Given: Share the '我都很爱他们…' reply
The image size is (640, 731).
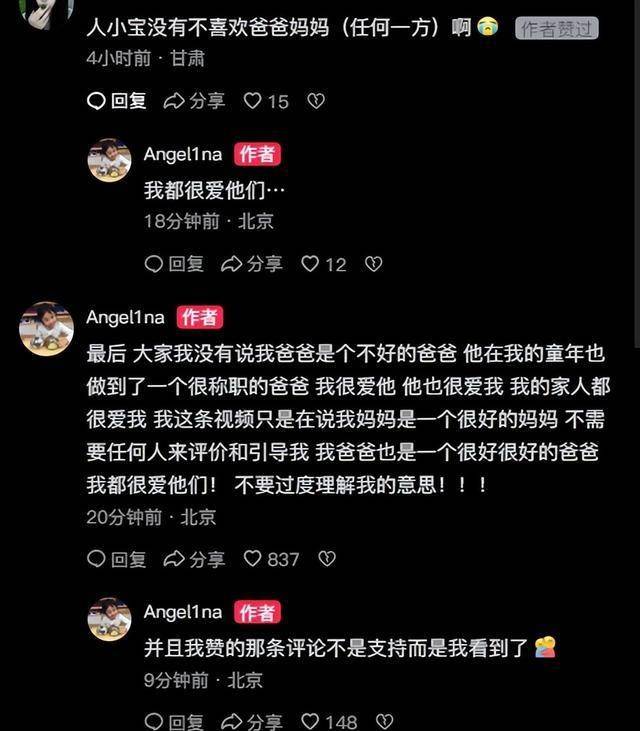Looking at the screenshot, I should click(251, 264).
